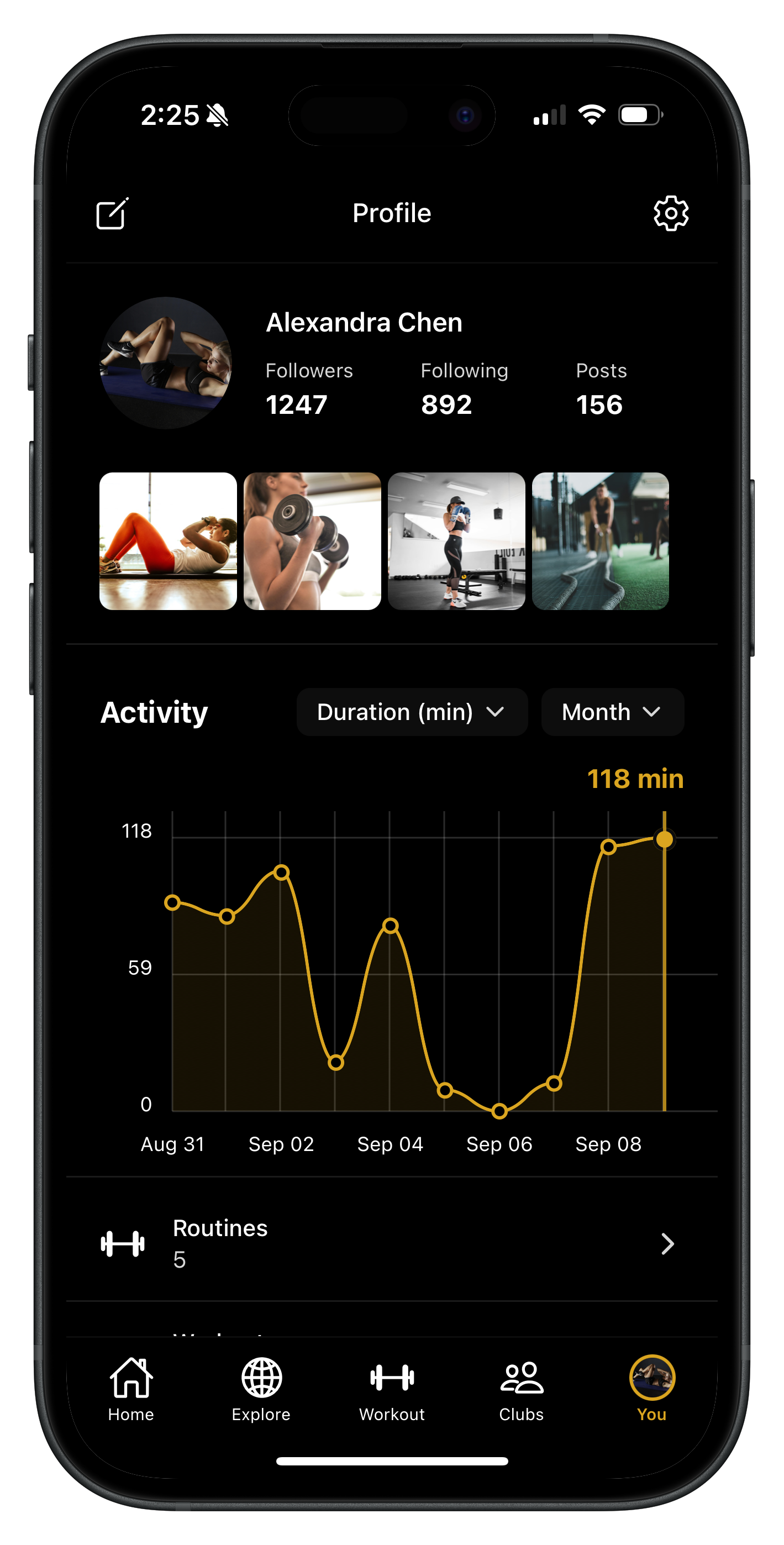784x1545 pixels.
Task: Open the Routines row
Action: tap(391, 1243)
